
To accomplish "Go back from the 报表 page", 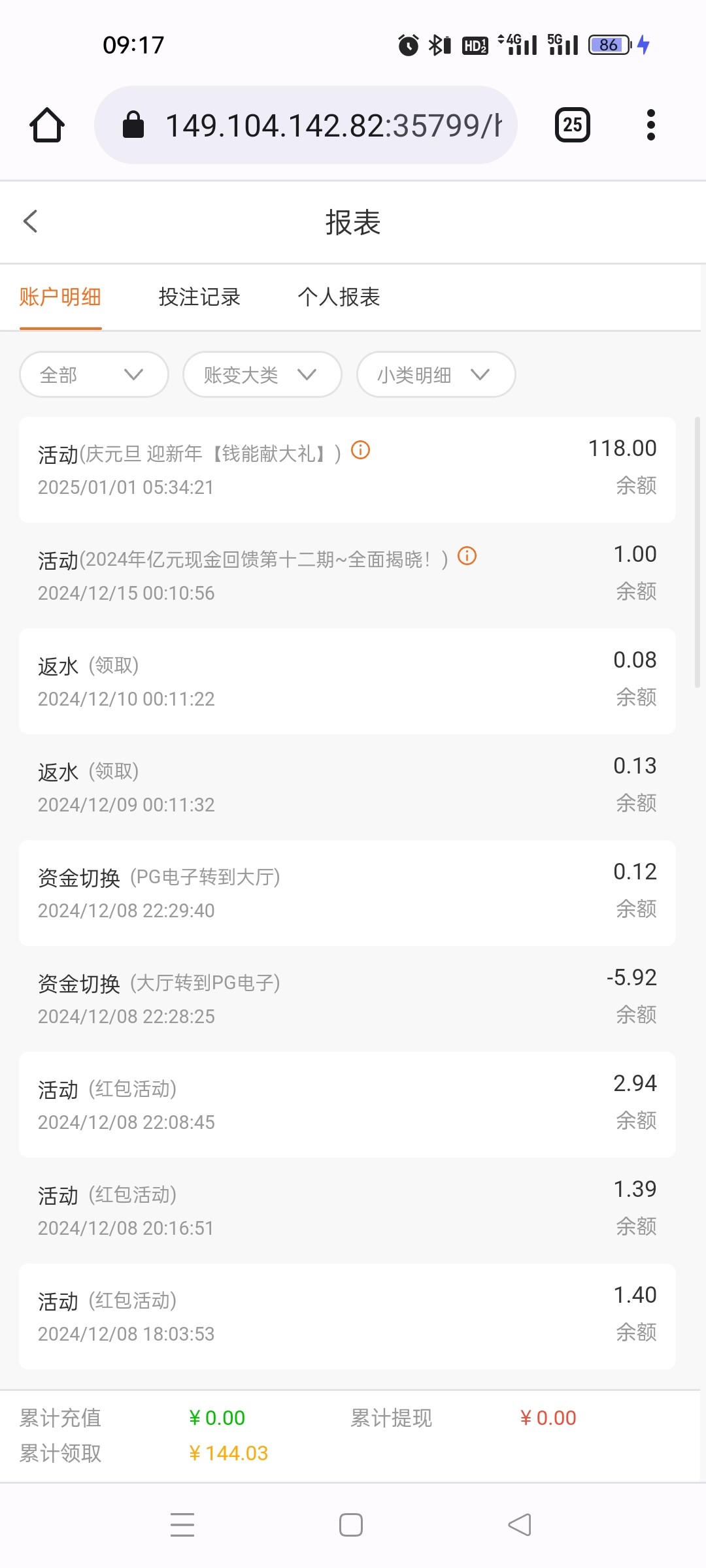I will 31,221.
